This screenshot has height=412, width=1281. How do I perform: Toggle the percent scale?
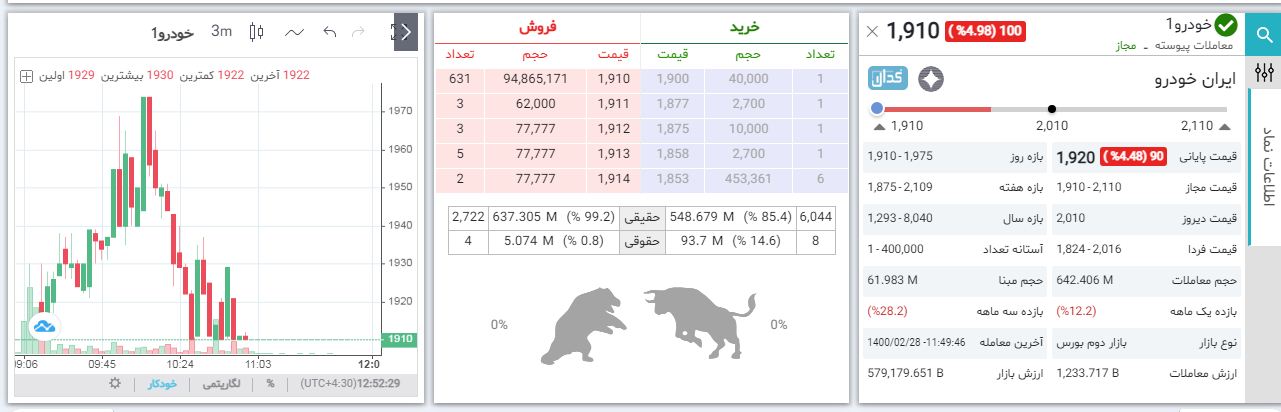[x=270, y=383]
